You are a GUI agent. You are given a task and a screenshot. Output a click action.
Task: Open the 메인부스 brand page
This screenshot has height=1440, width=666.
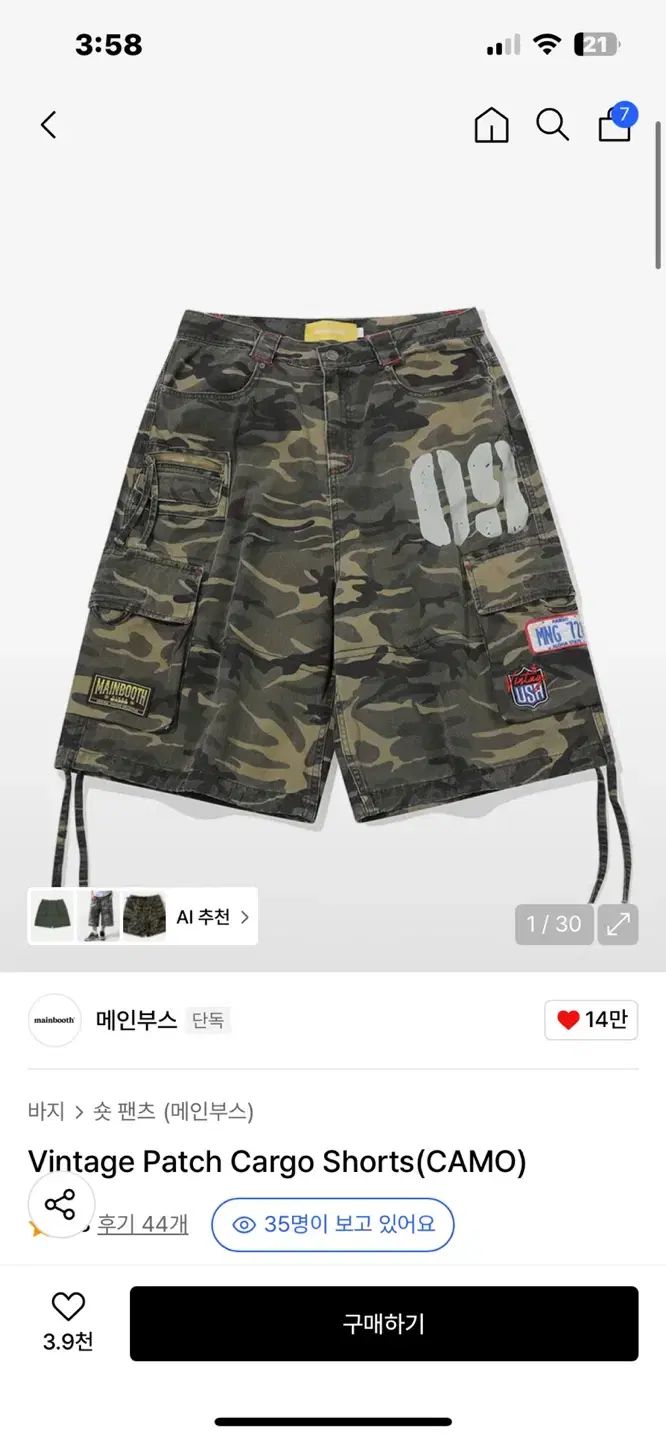click(136, 1020)
